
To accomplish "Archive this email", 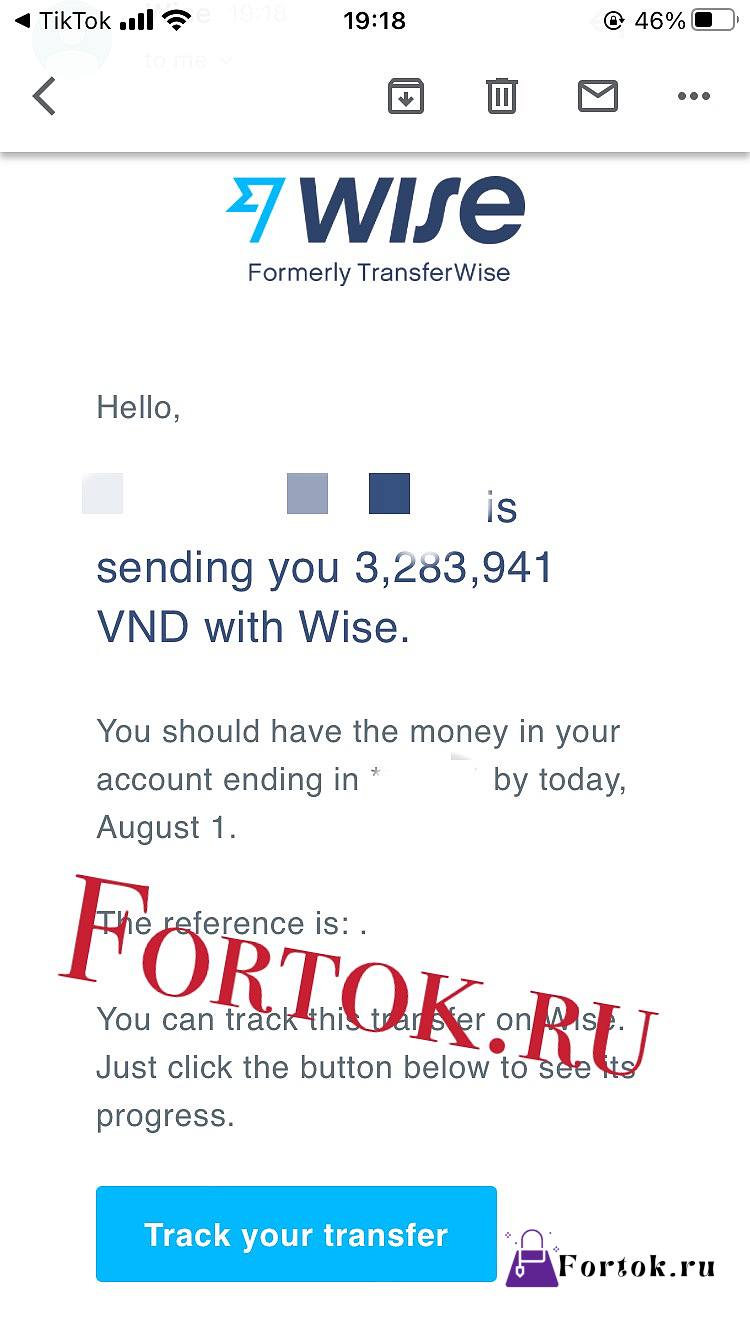I will (406, 97).
